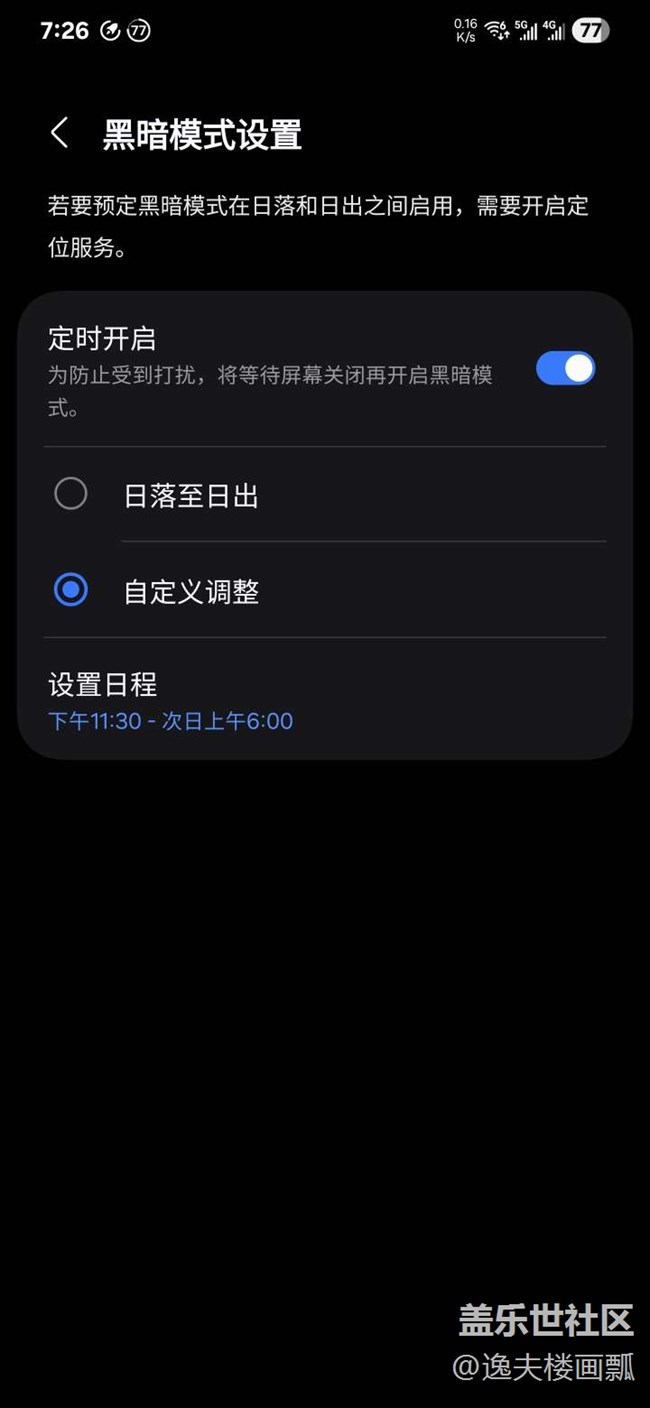This screenshot has width=650, height=1408.
Task: Choose the 自定义调整 radio button
Action: 71,590
